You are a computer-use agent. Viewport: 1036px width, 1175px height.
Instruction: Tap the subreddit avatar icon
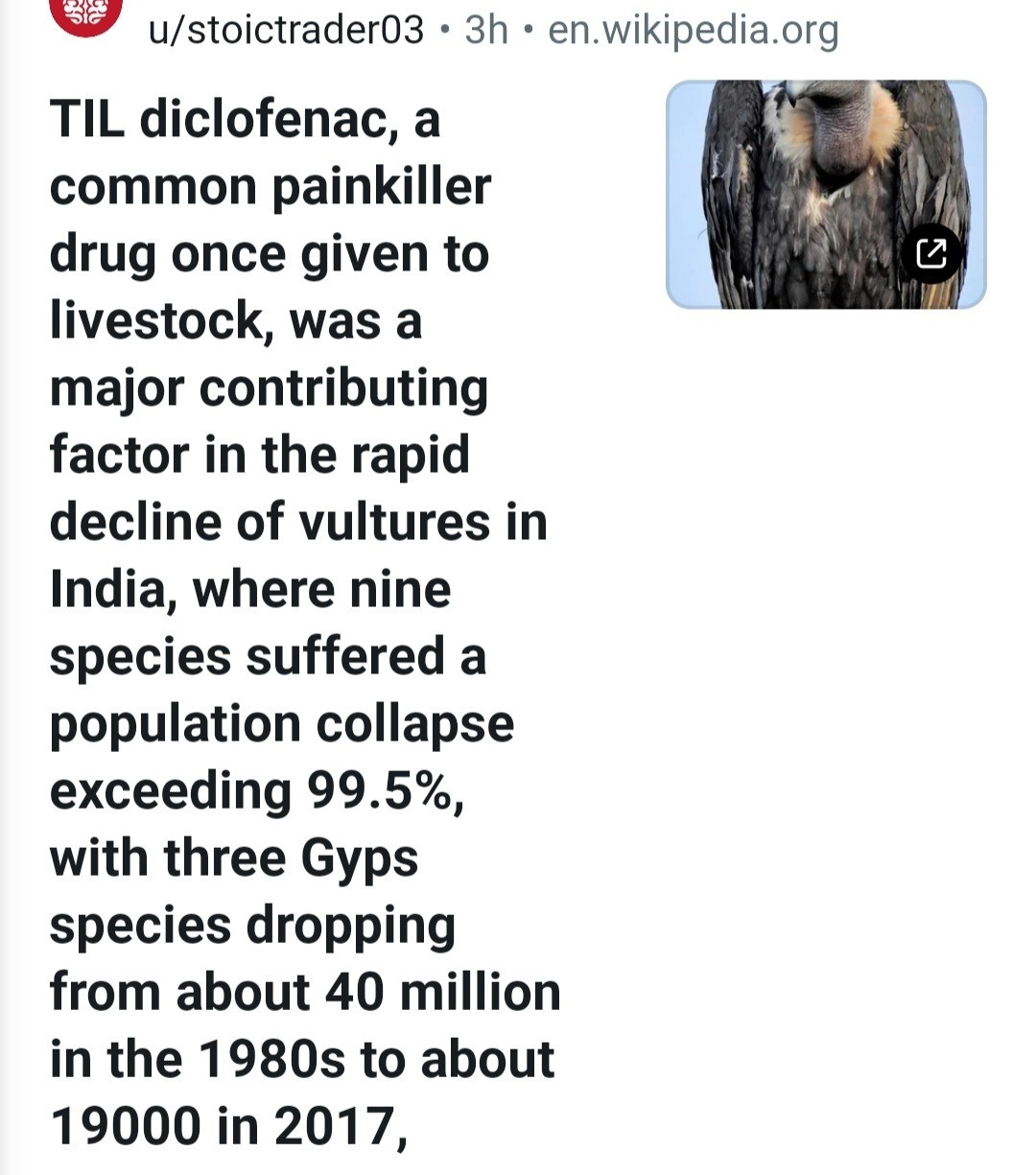pyautogui.click(x=85, y=13)
